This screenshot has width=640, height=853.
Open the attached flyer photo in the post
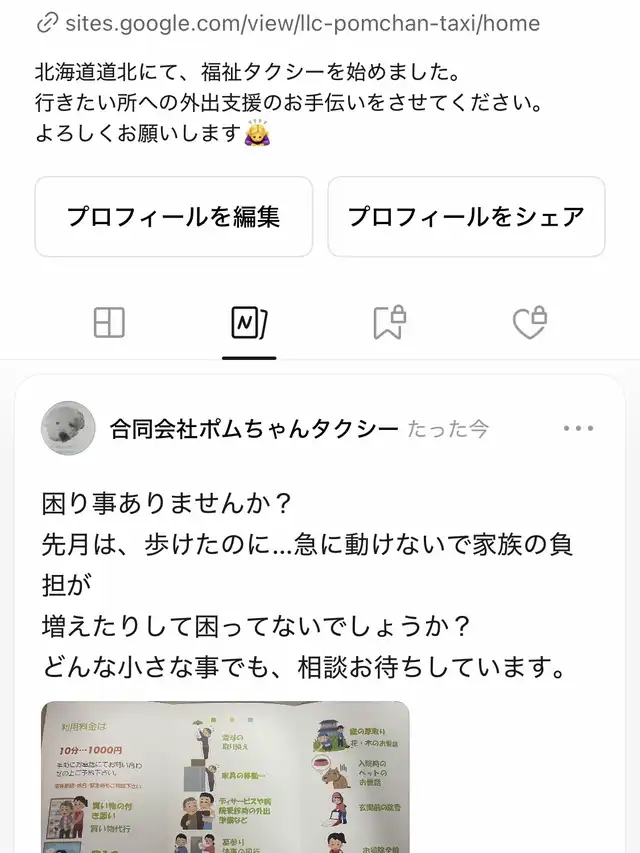point(225,776)
